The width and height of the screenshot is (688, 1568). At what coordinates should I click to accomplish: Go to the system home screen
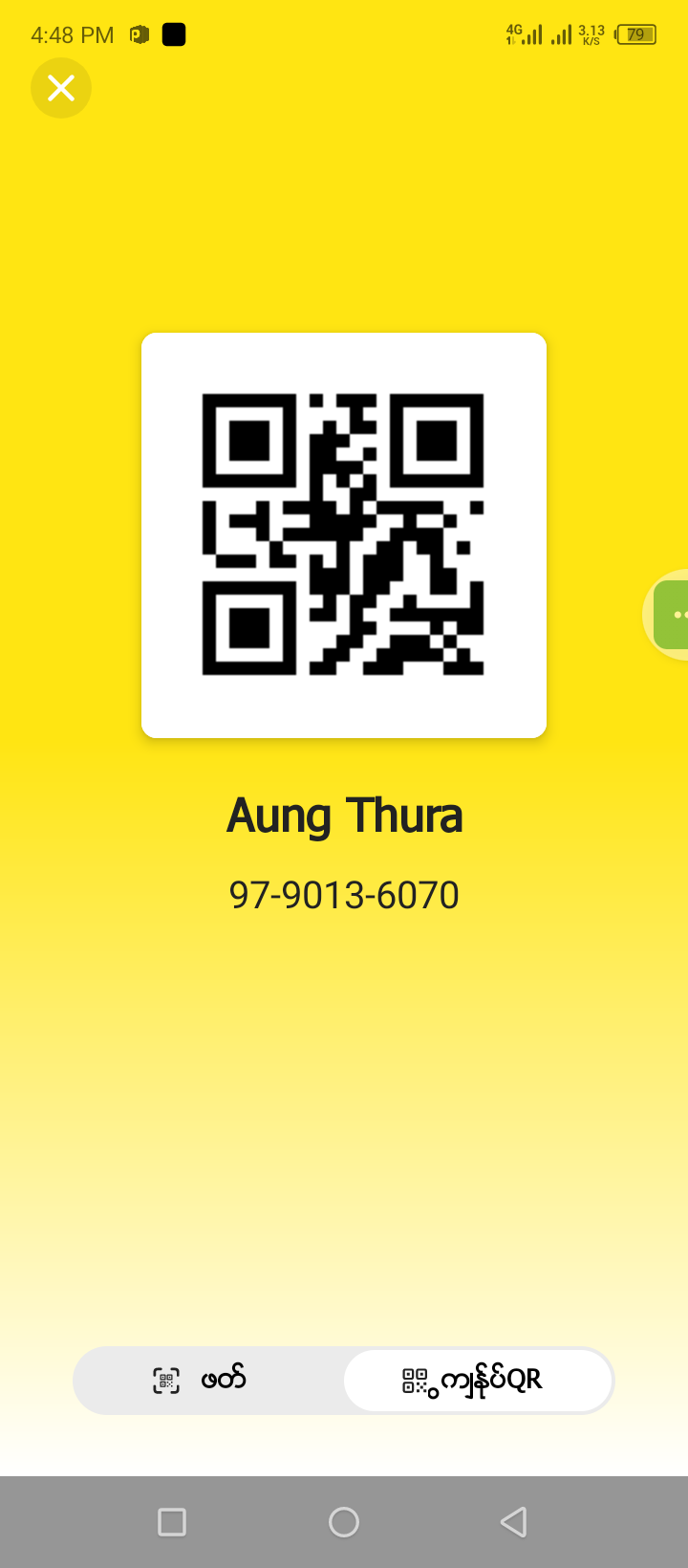pos(344,1521)
